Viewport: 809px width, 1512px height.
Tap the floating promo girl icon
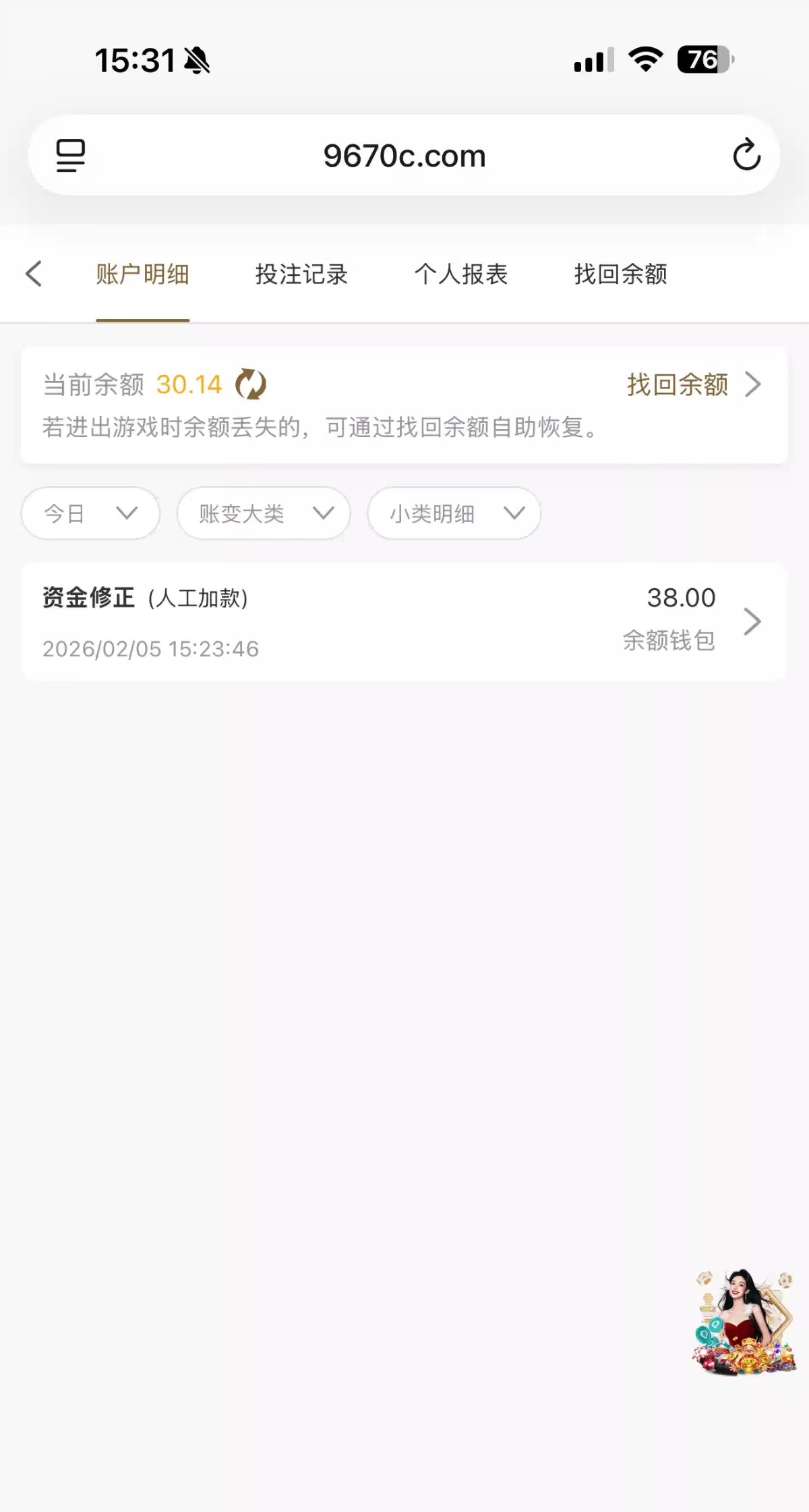pos(744,1322)
